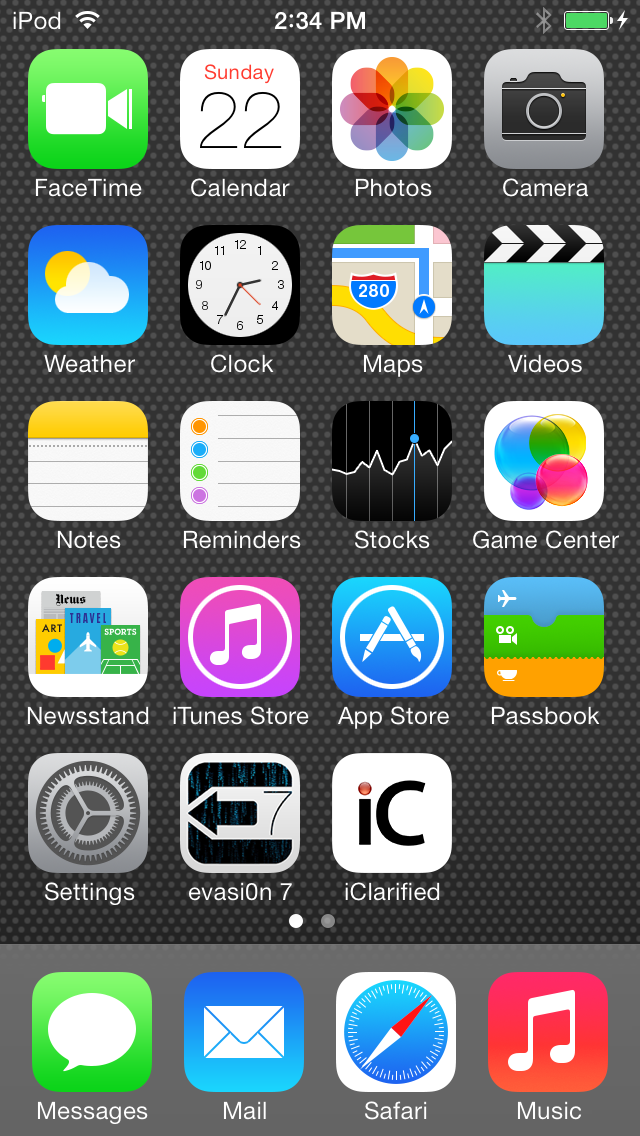Launch the Calendar app

point(240,109)
